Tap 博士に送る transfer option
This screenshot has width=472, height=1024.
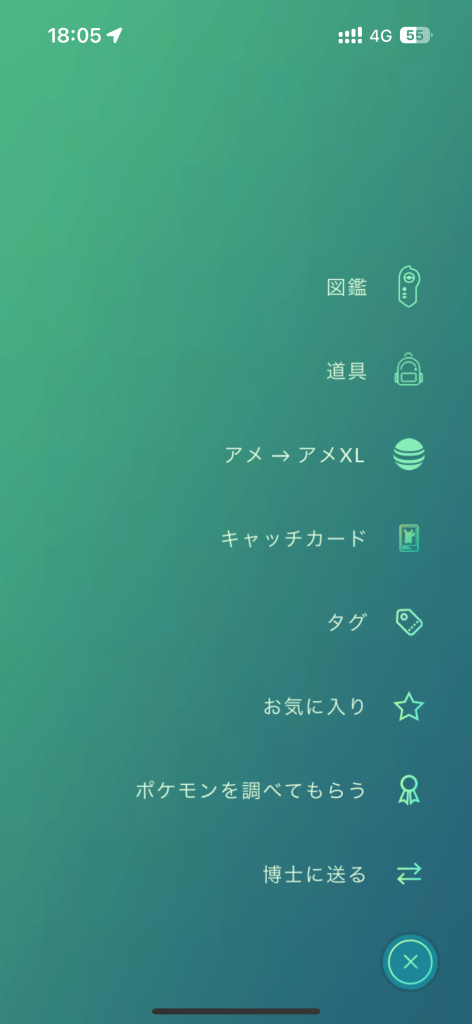(x=344, y=874)
